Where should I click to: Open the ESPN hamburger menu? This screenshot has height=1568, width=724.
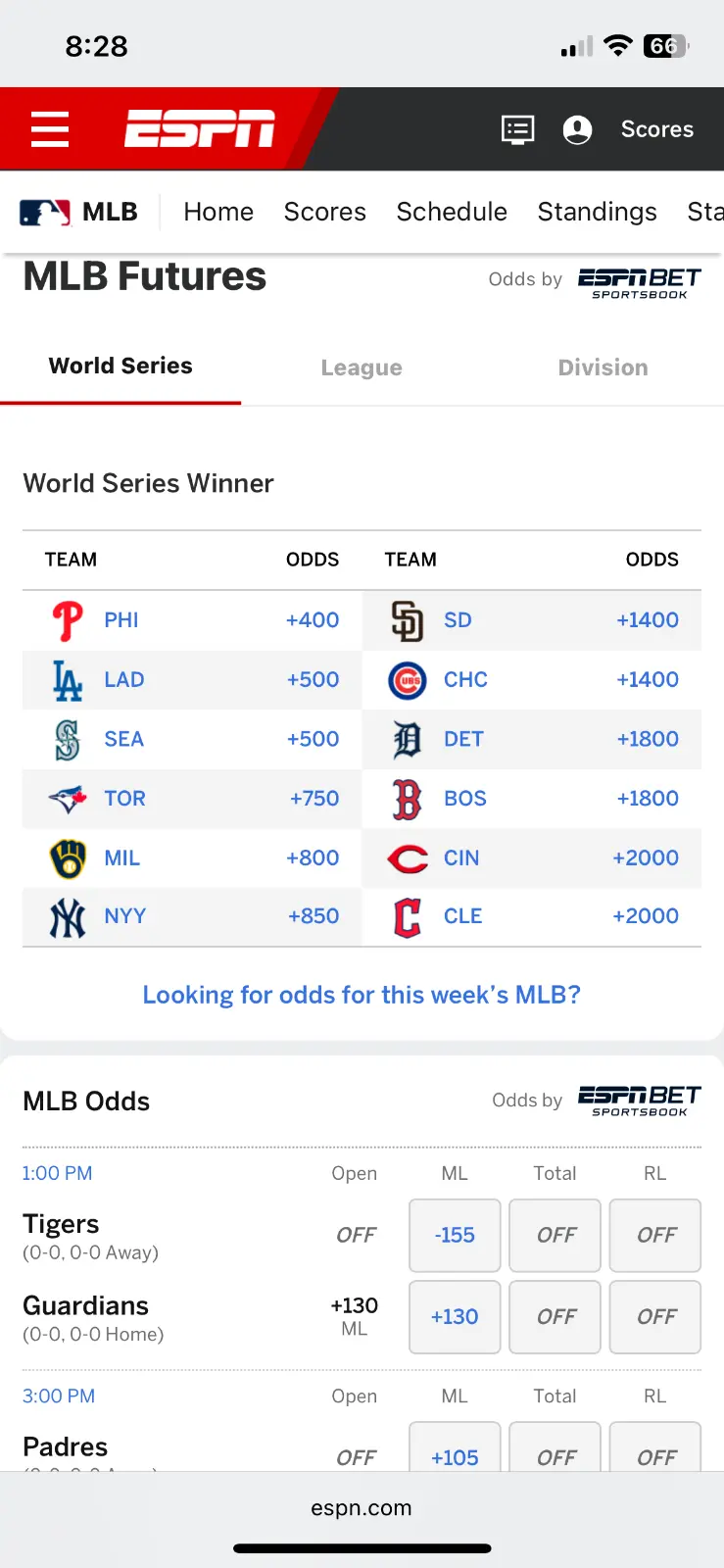point(50,129)
